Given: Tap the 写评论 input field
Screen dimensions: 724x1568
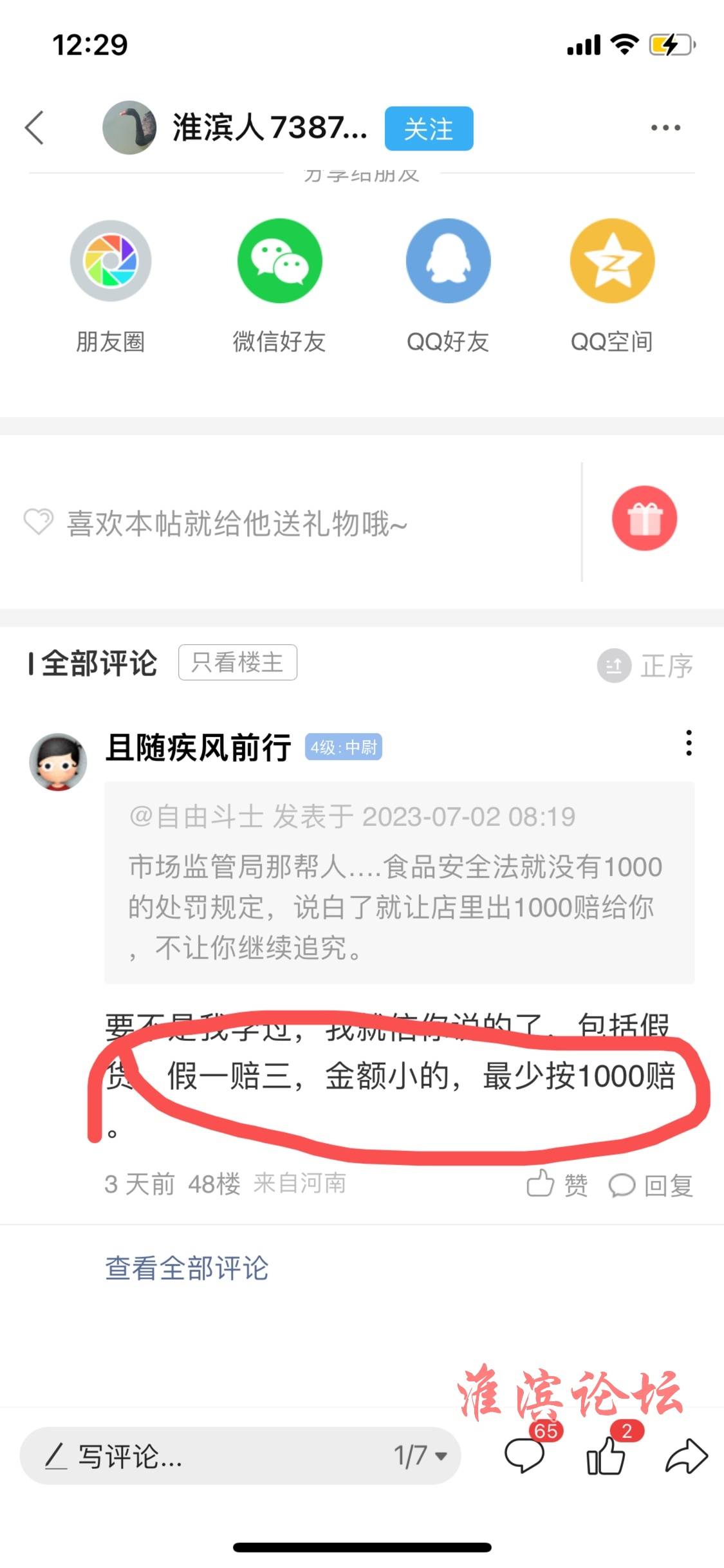Looking at the screenshot, I should (193, 1456).
